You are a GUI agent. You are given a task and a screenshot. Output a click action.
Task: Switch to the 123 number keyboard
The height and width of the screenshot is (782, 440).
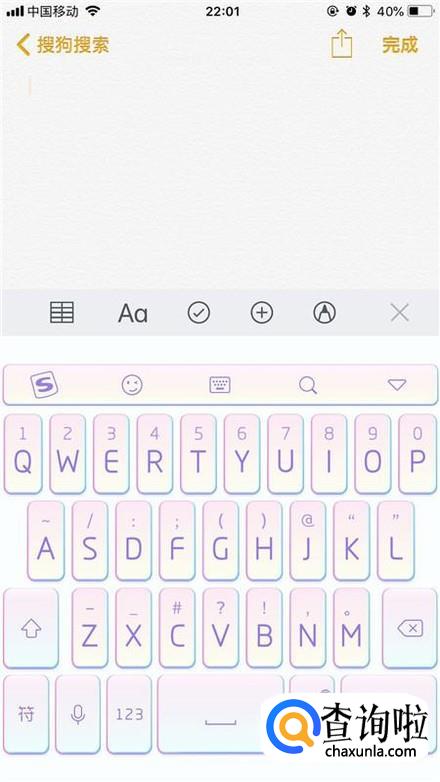(129, 714)
